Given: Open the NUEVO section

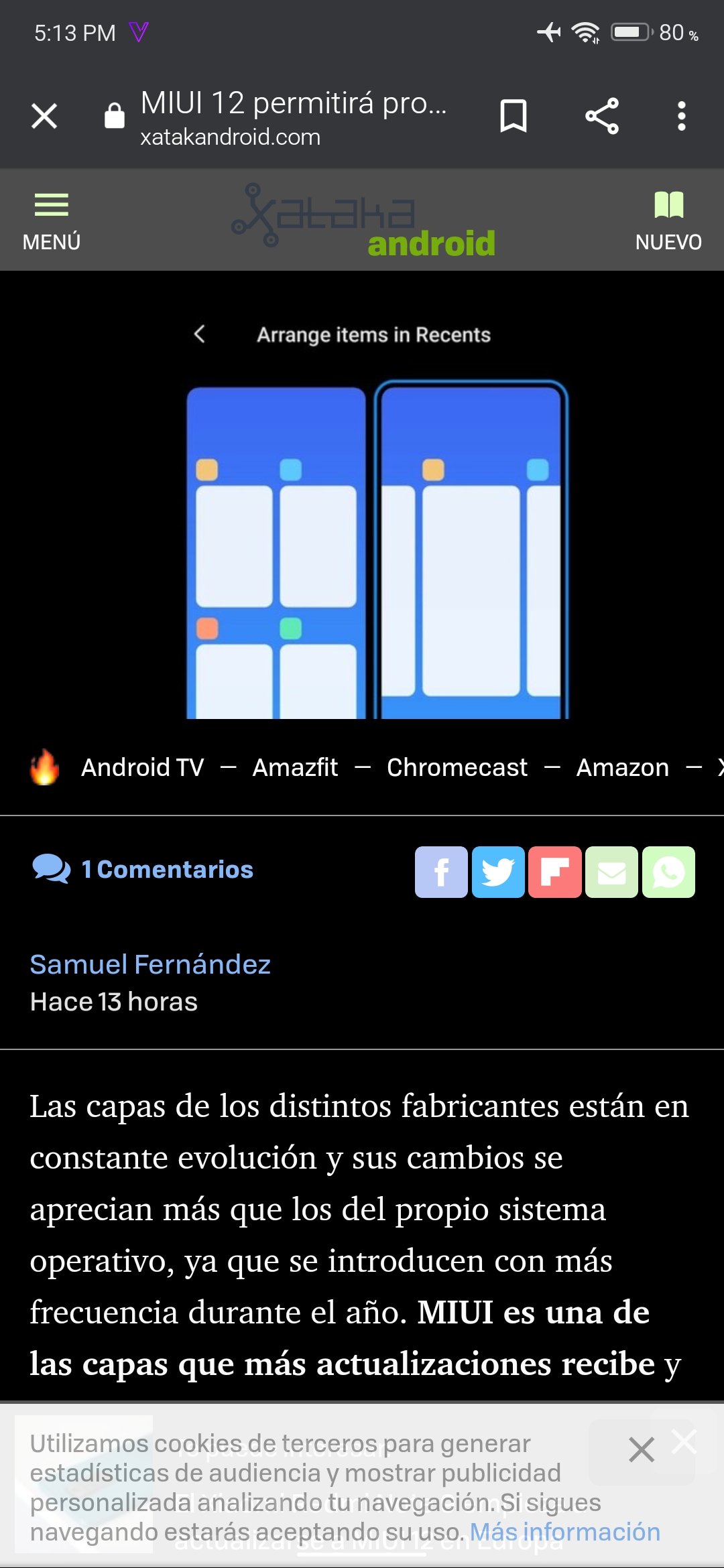Looking at the screenshot, I should [668, 221].
